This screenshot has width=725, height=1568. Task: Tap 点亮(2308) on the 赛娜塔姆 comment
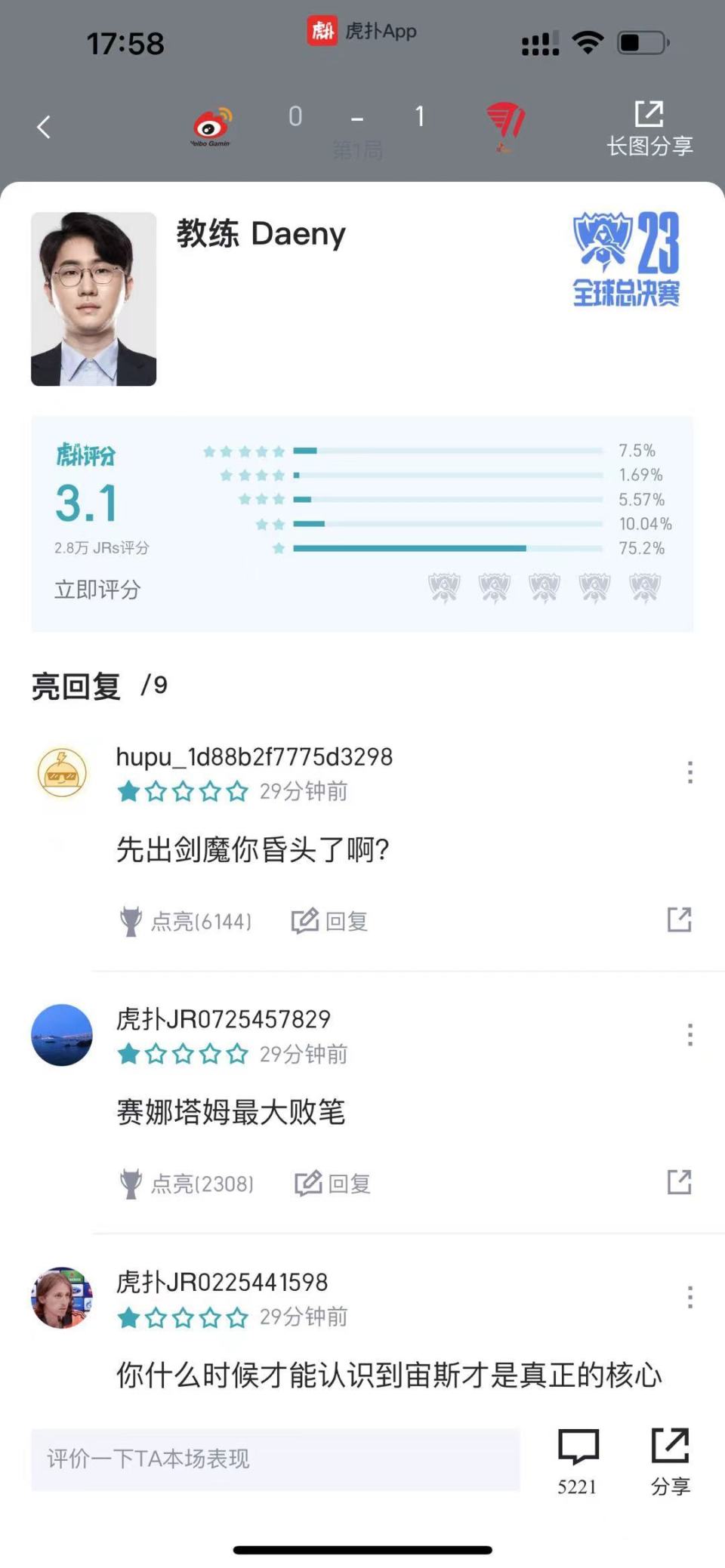point(187,1184)
